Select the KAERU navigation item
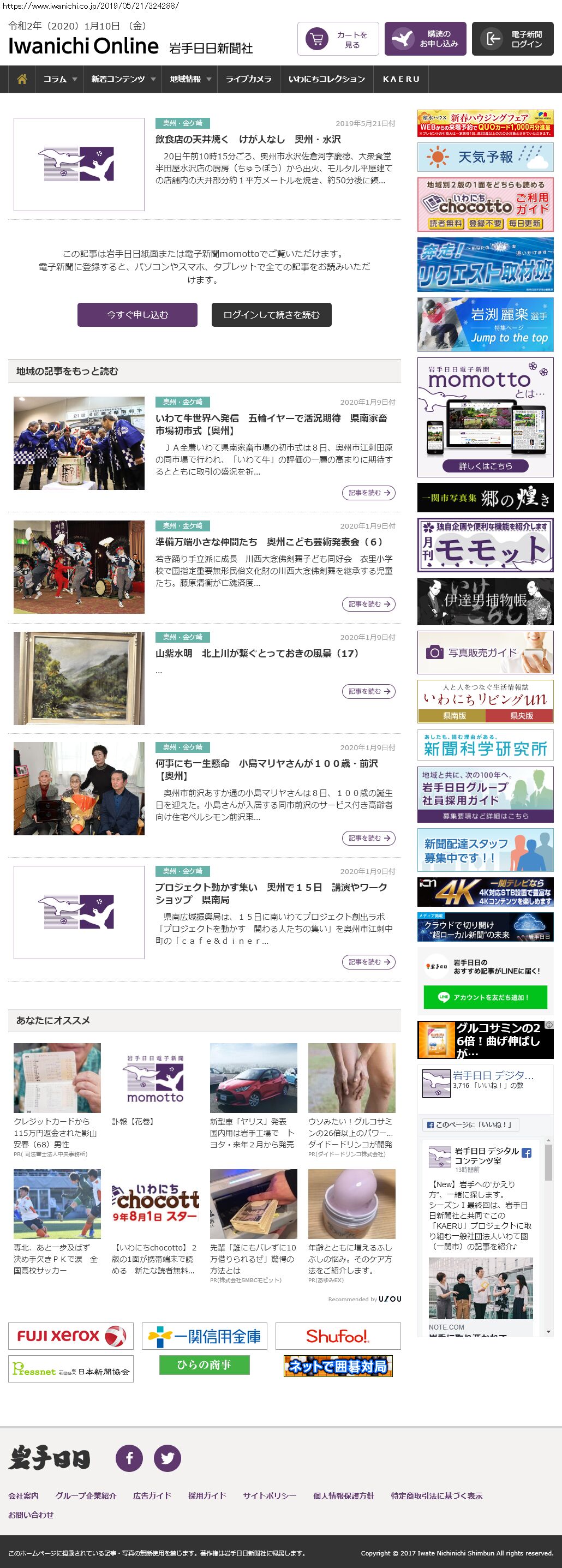The height and width of the screenshot is (1568, 562). point(400,79)
